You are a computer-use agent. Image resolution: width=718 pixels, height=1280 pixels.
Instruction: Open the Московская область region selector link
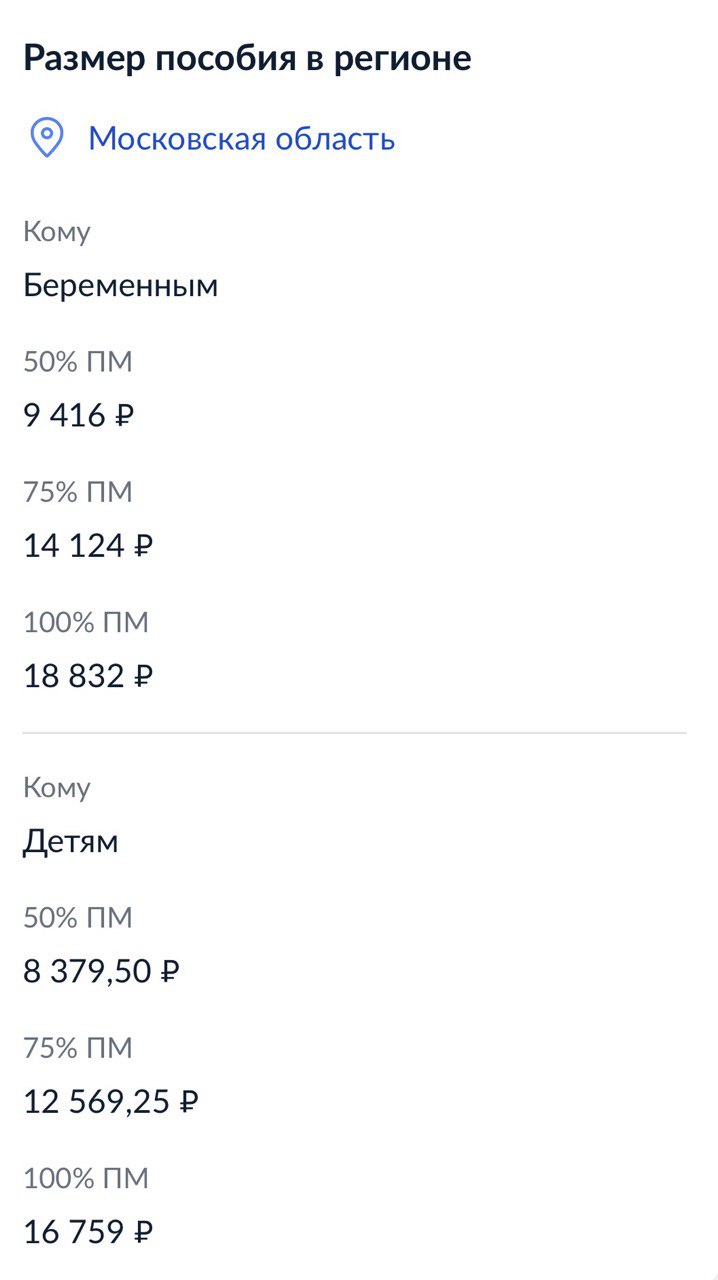click(241, 138)
